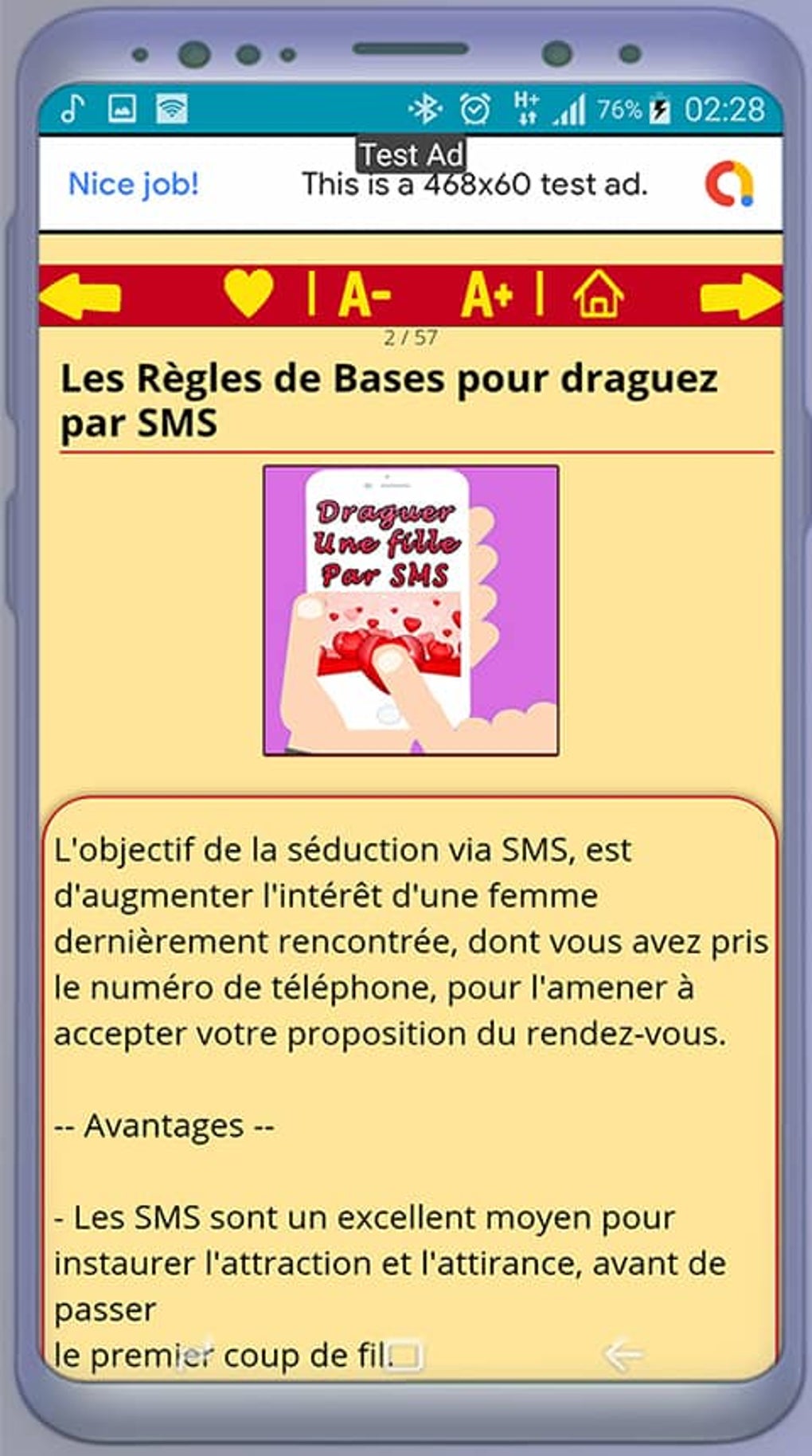Return to the home screen via the house icon
812x1456 pixels.
coord(598,294)
